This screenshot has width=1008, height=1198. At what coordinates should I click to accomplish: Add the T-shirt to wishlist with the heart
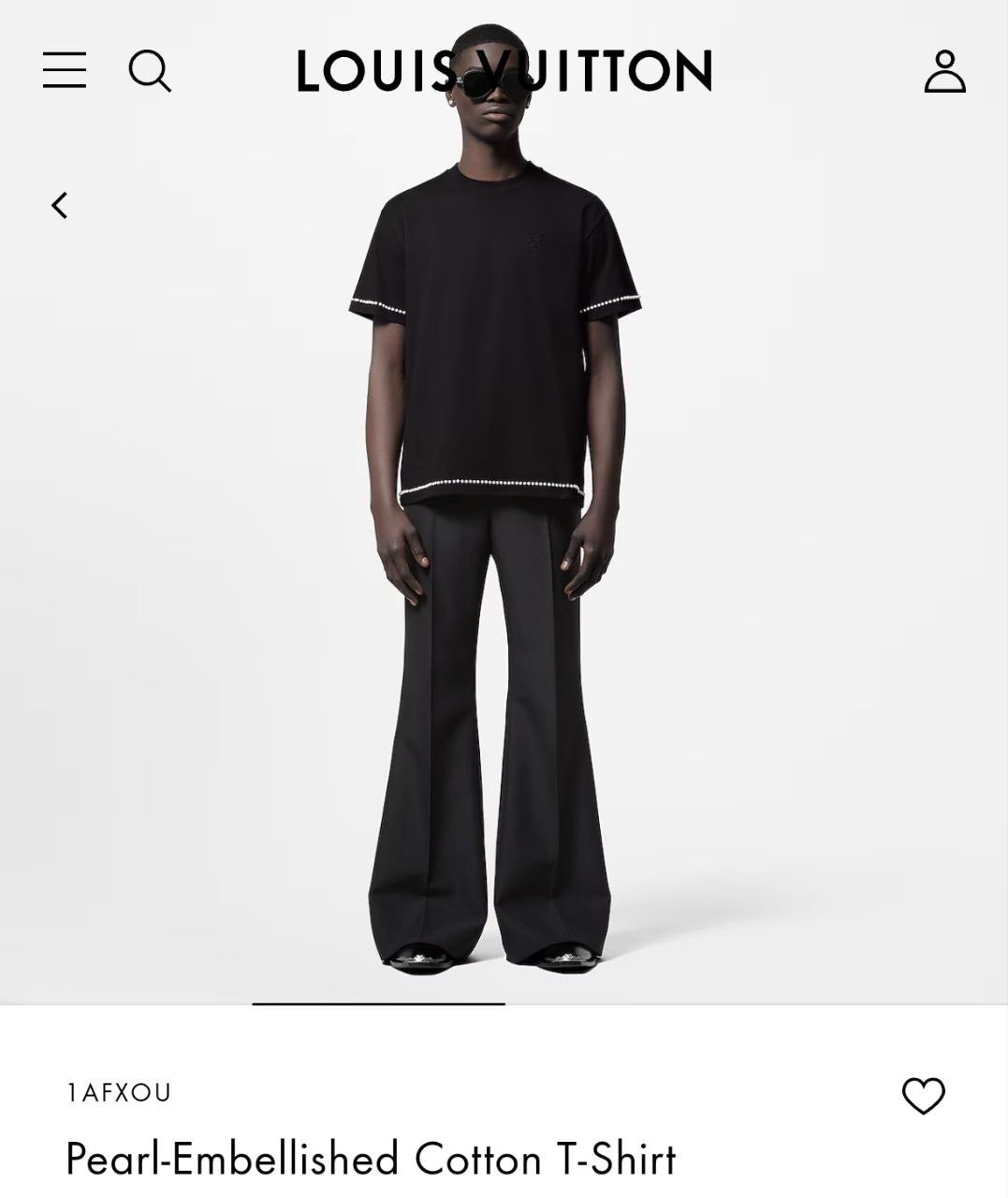pyautogui.click(x=923, y=1095)
